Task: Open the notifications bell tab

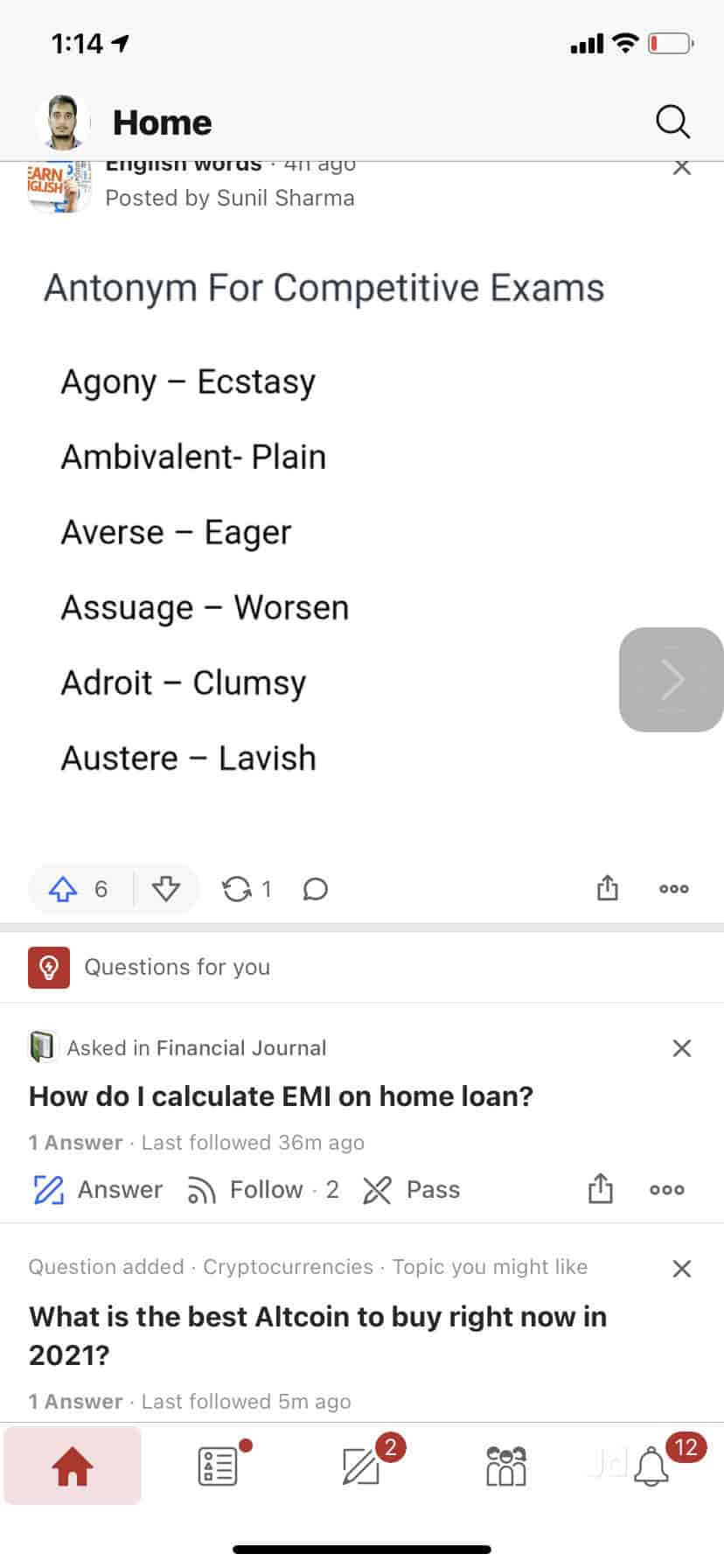Action: [651, 1466]
